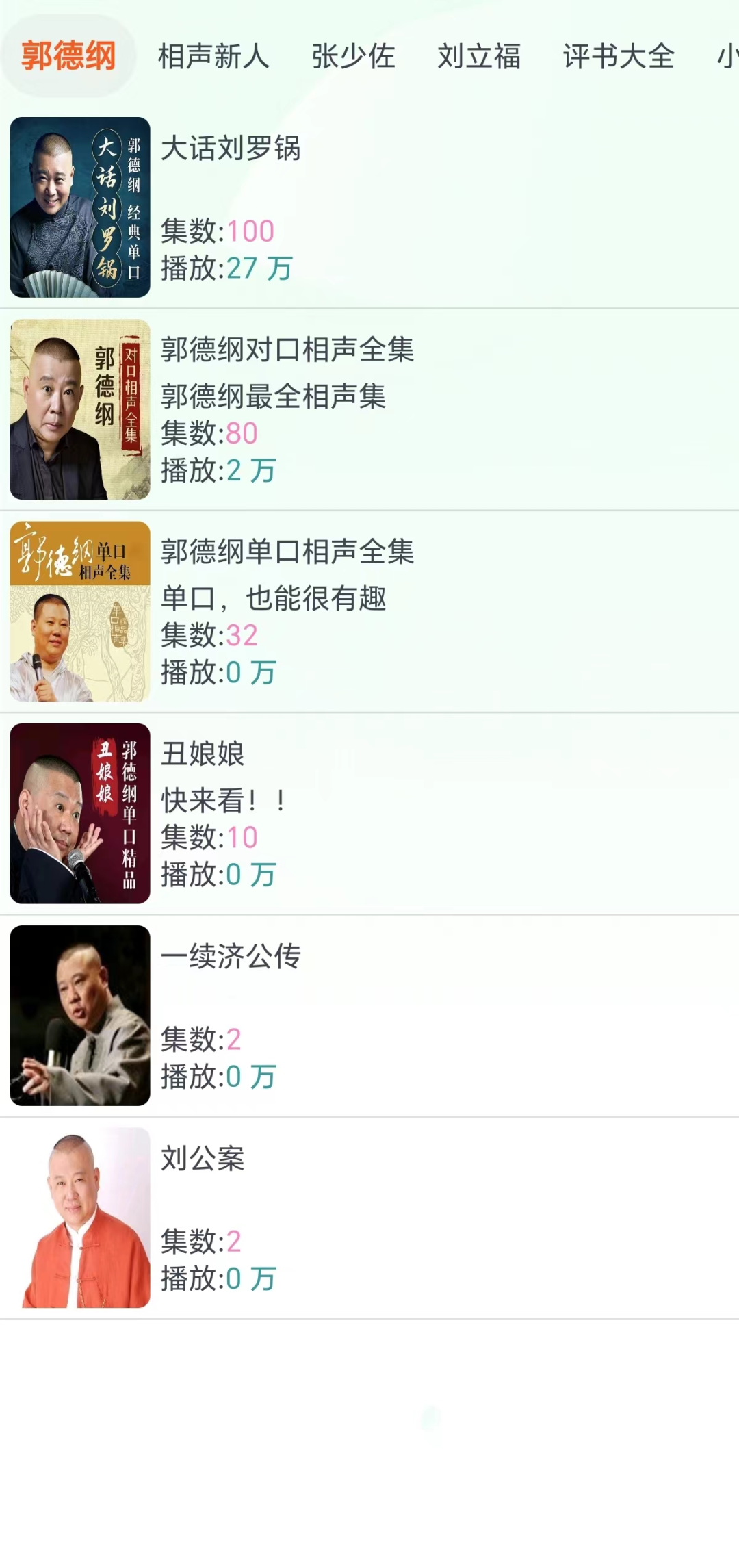Select the 郭德纲 tab

coord(68,56)
